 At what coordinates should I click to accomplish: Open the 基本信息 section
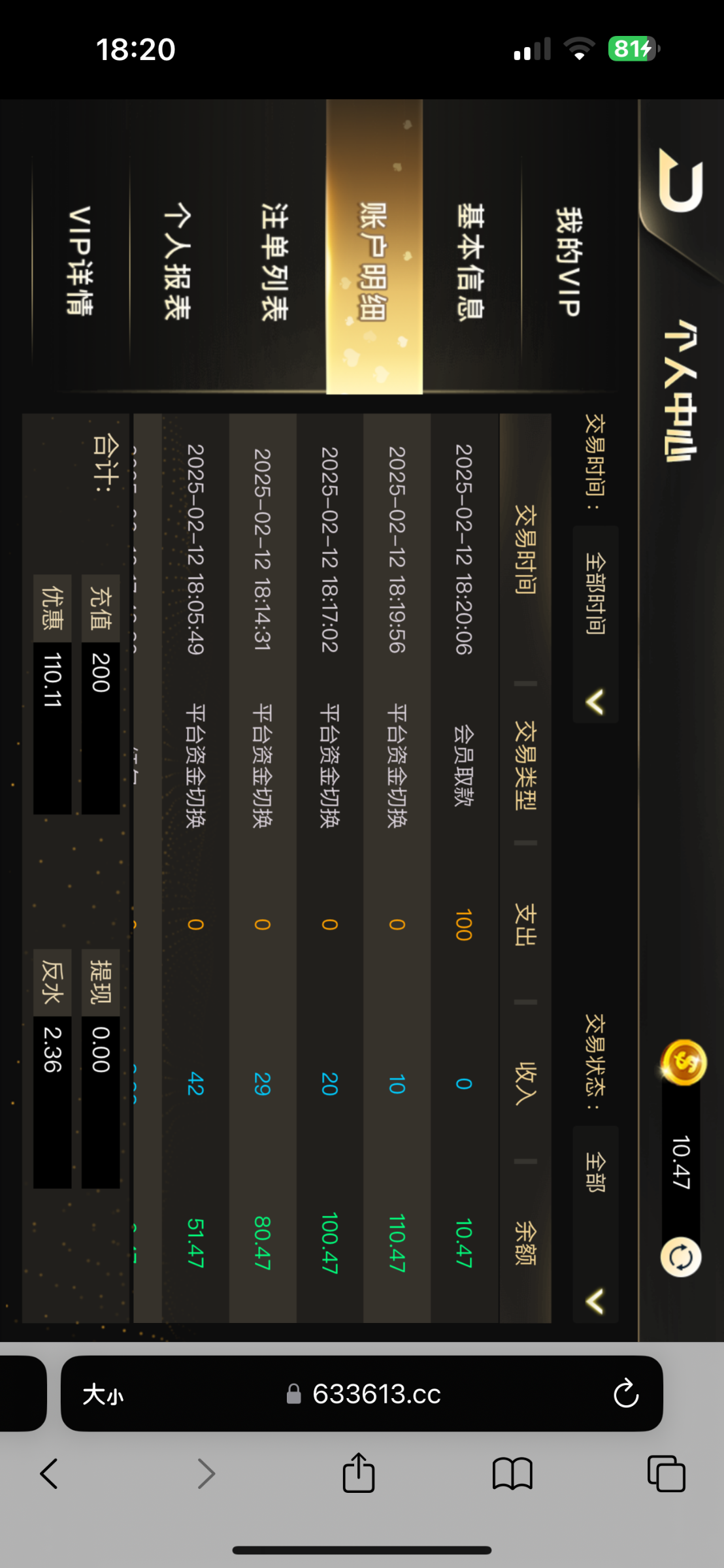click(x=470, y=261)
